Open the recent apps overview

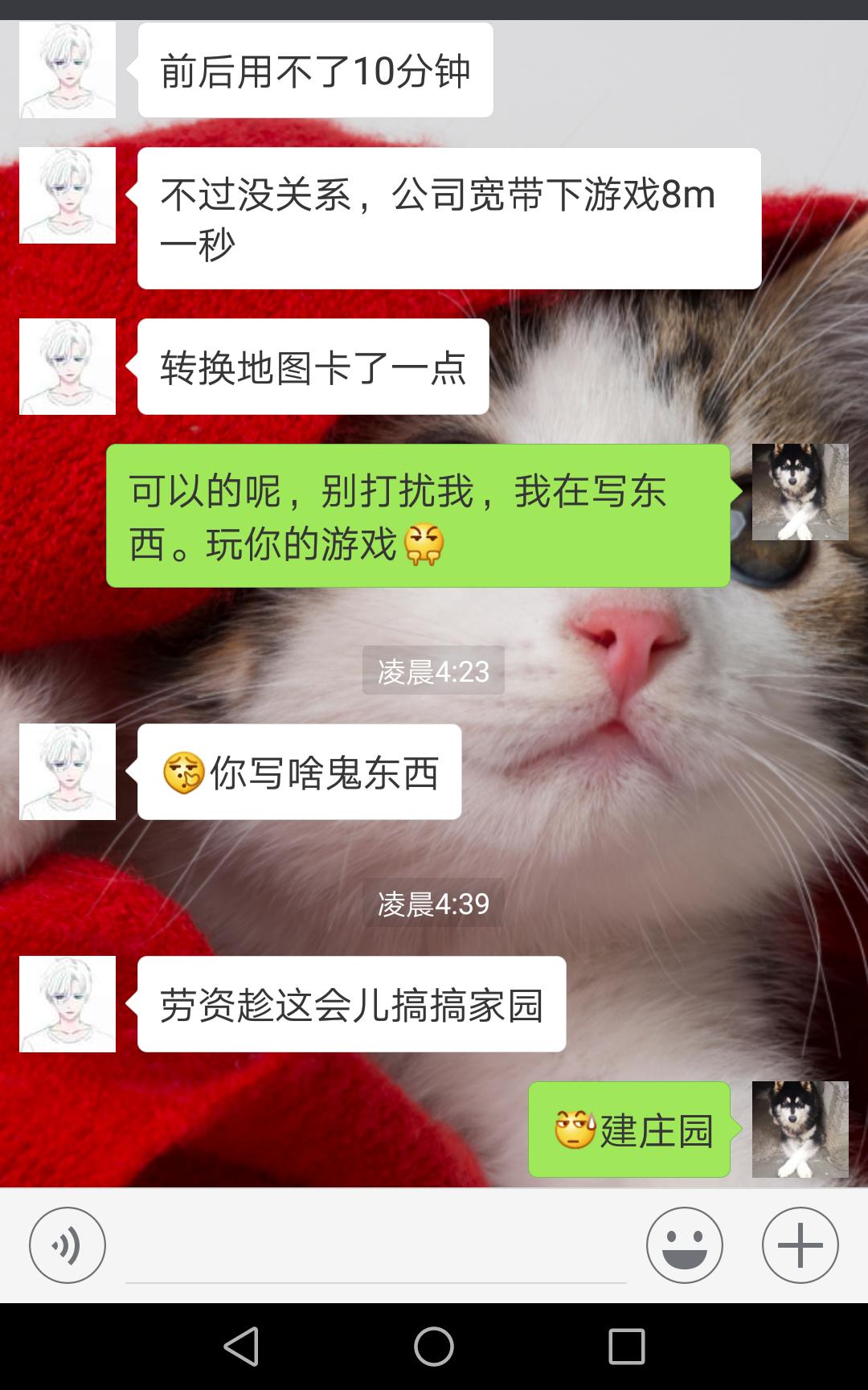point(626,1346)
